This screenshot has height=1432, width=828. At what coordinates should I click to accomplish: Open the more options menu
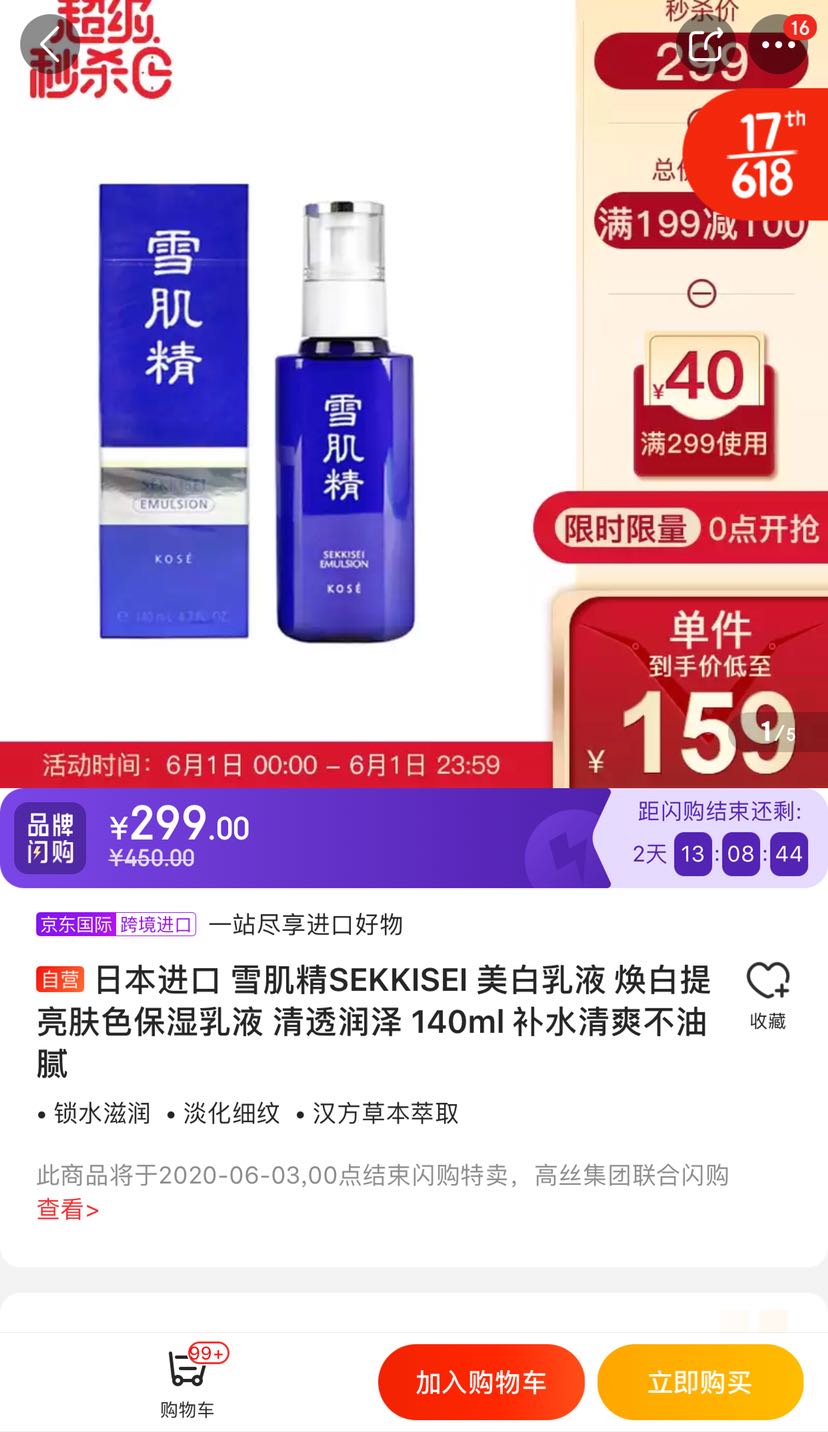[x=778, y=44]
